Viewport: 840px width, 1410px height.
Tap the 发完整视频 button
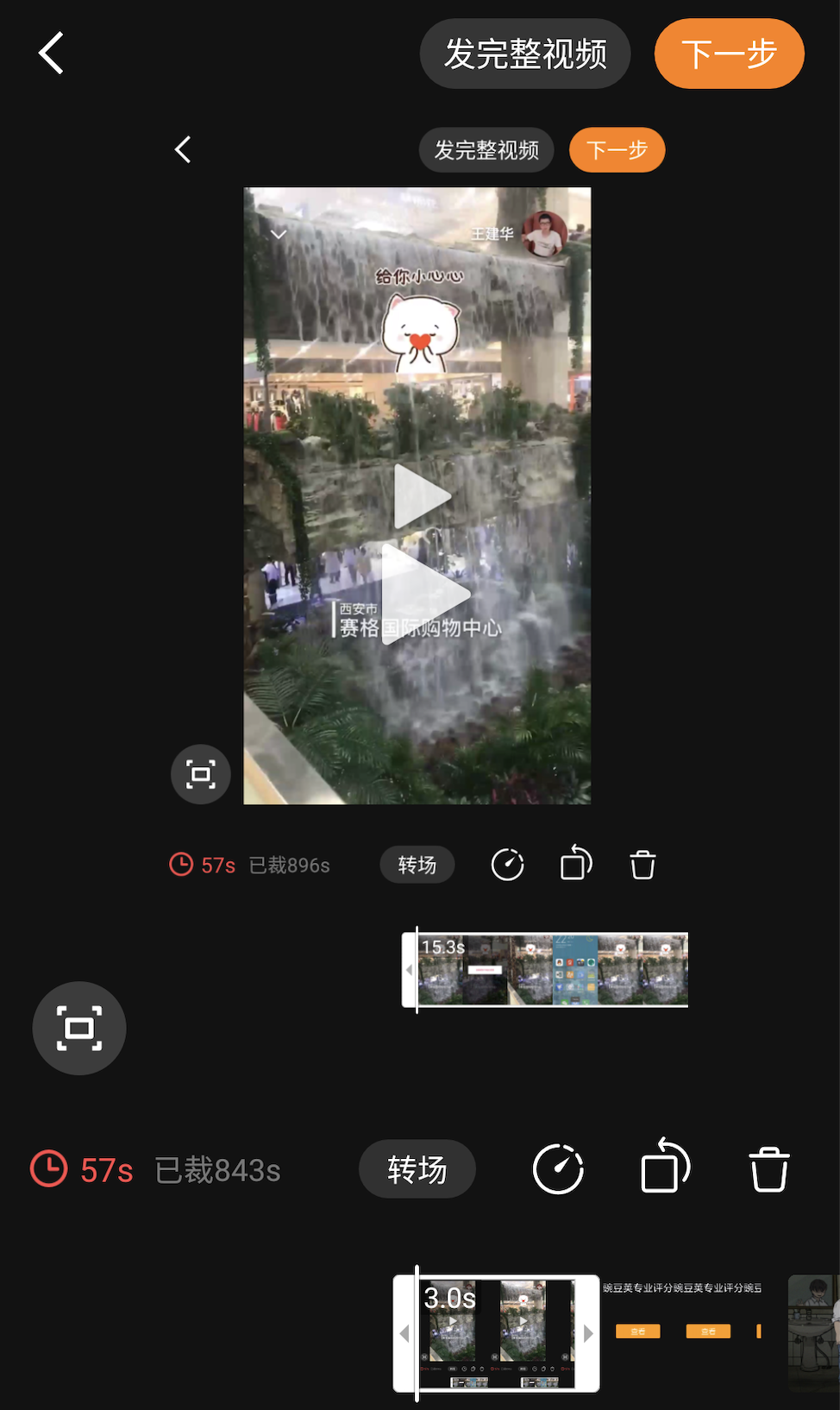coord(524,54)
